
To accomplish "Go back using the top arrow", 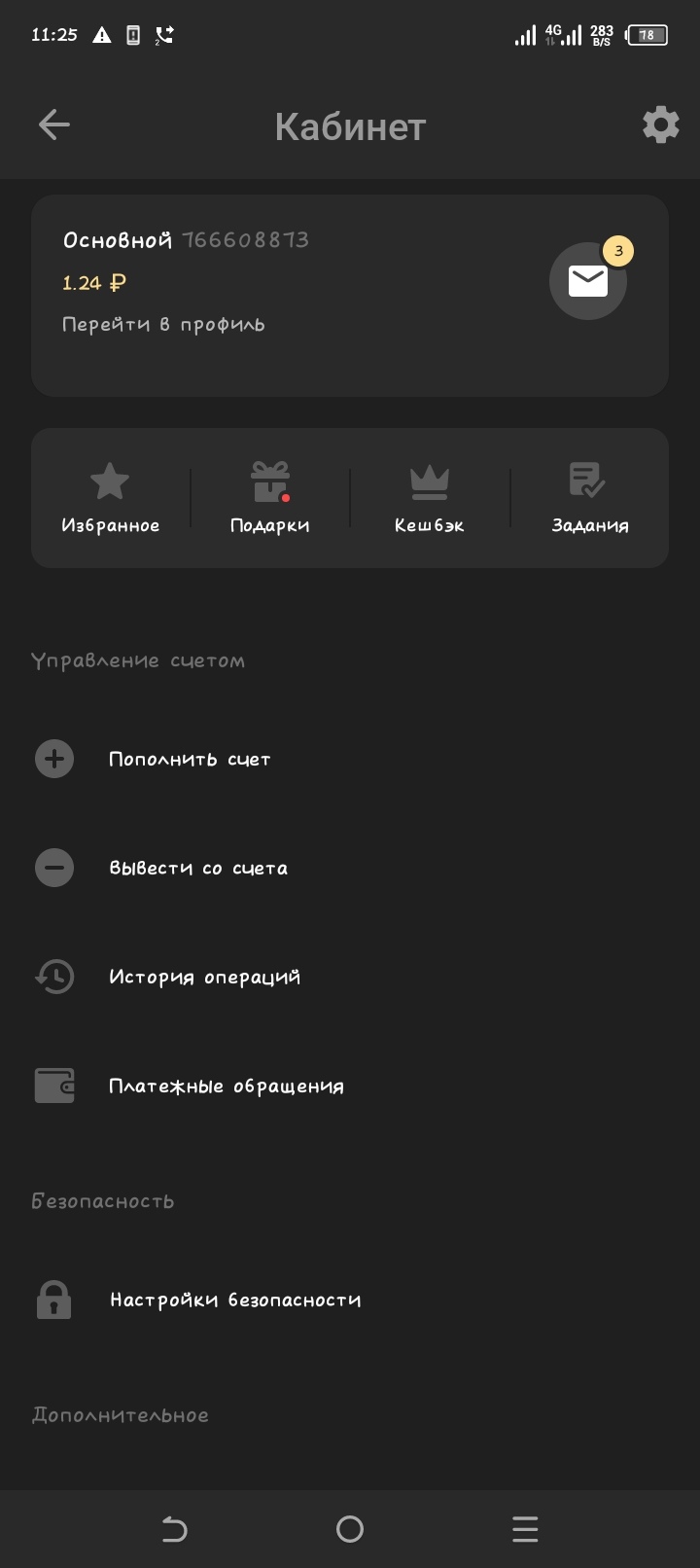I will coord(54,125).
